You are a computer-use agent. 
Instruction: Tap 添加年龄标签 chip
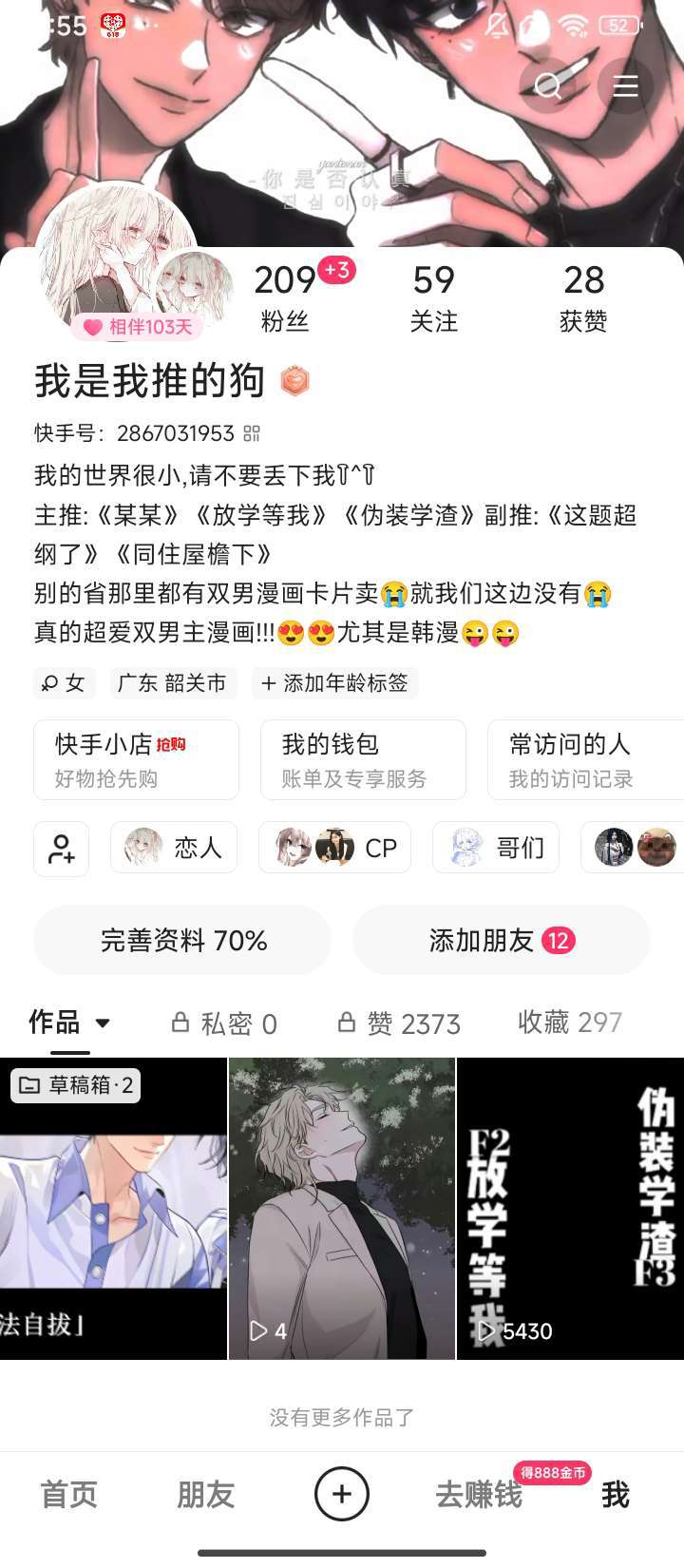(x=335, y=683)
